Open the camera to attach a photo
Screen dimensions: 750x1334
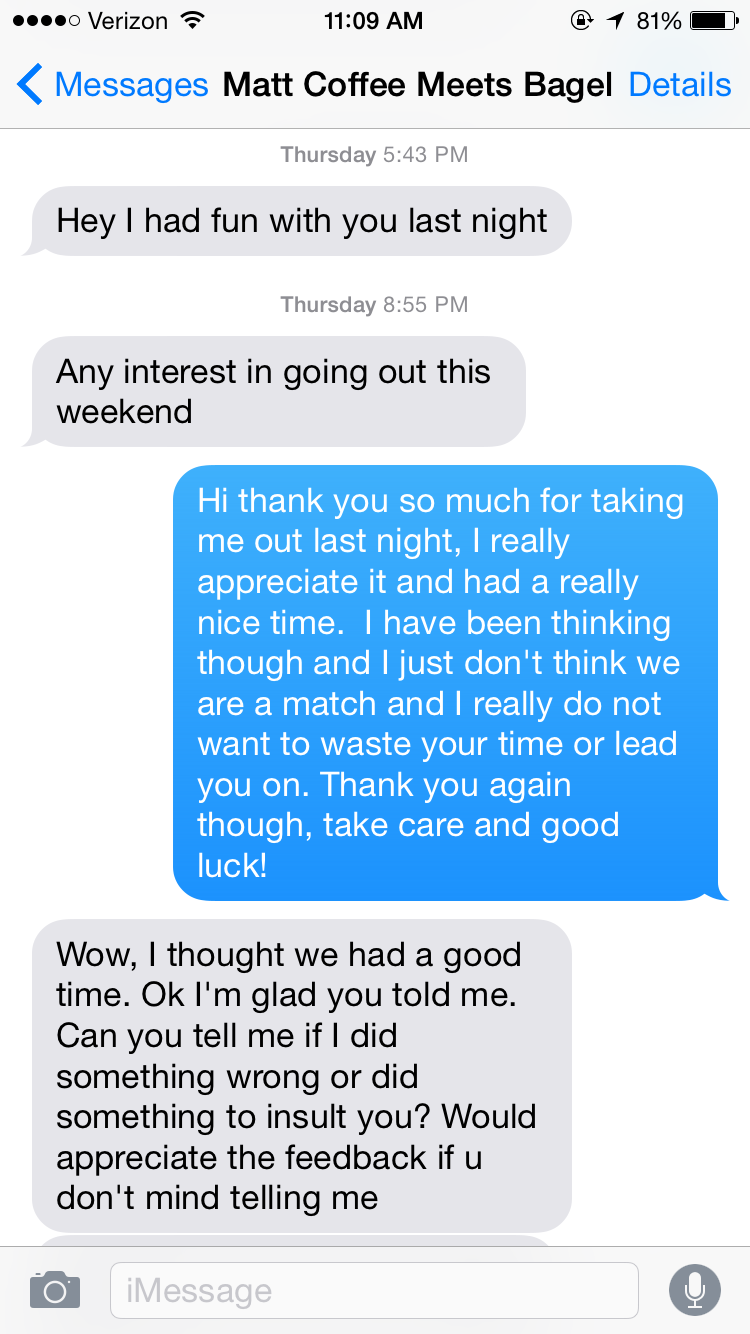(55, 1290)
